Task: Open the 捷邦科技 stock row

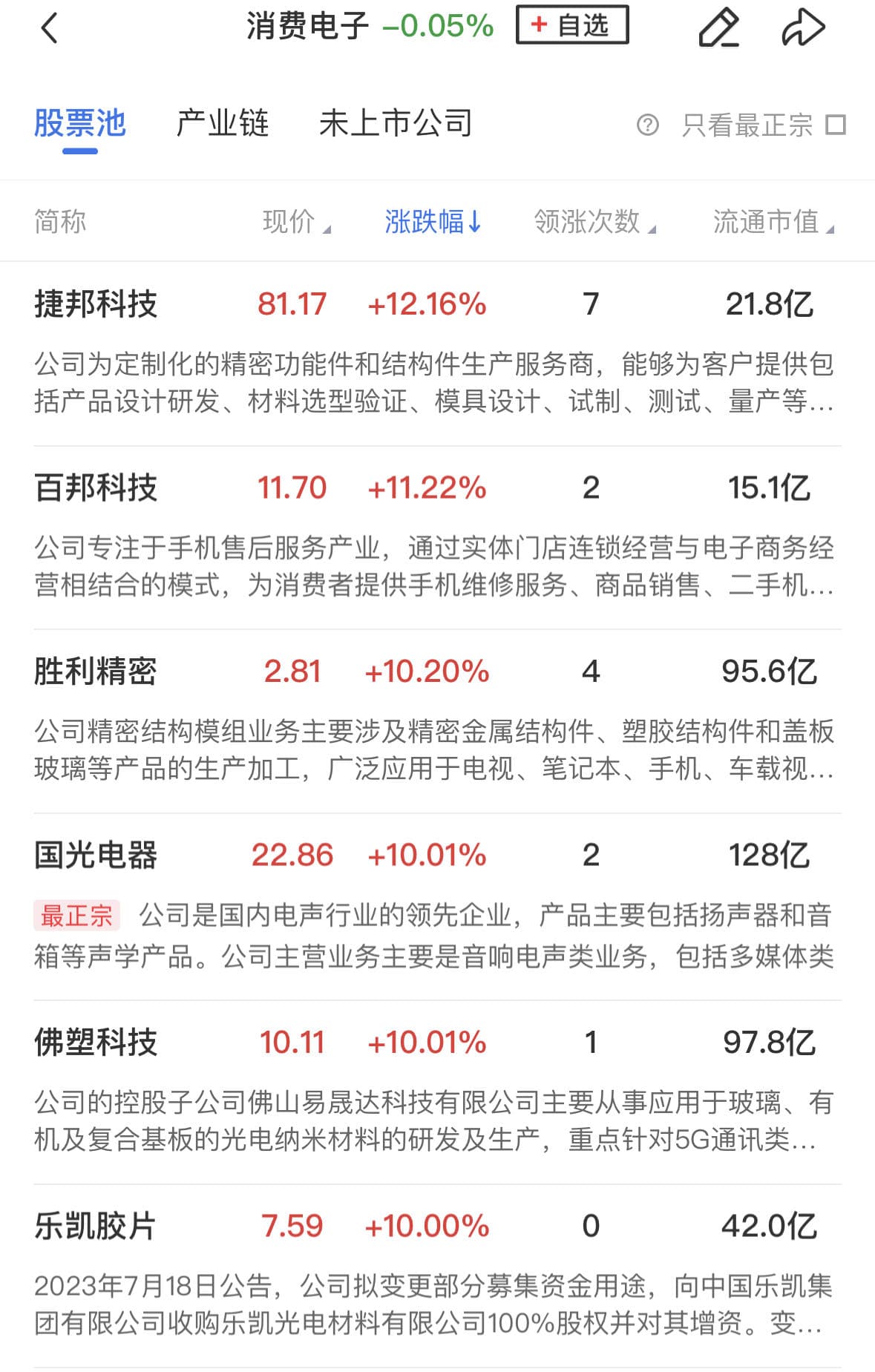Action: click(x=96, y=304)
